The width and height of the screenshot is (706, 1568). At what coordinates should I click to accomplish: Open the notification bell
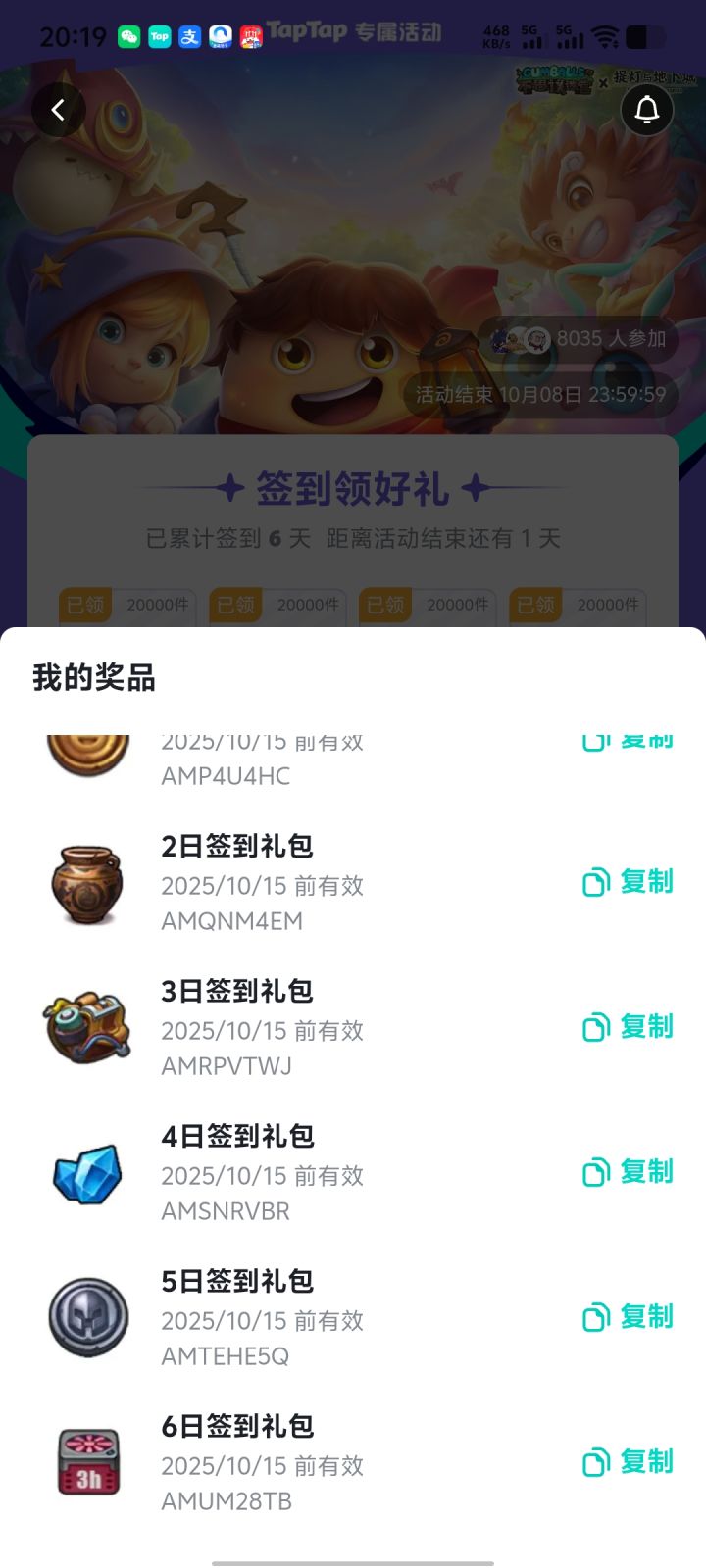[x=647, y=110]
